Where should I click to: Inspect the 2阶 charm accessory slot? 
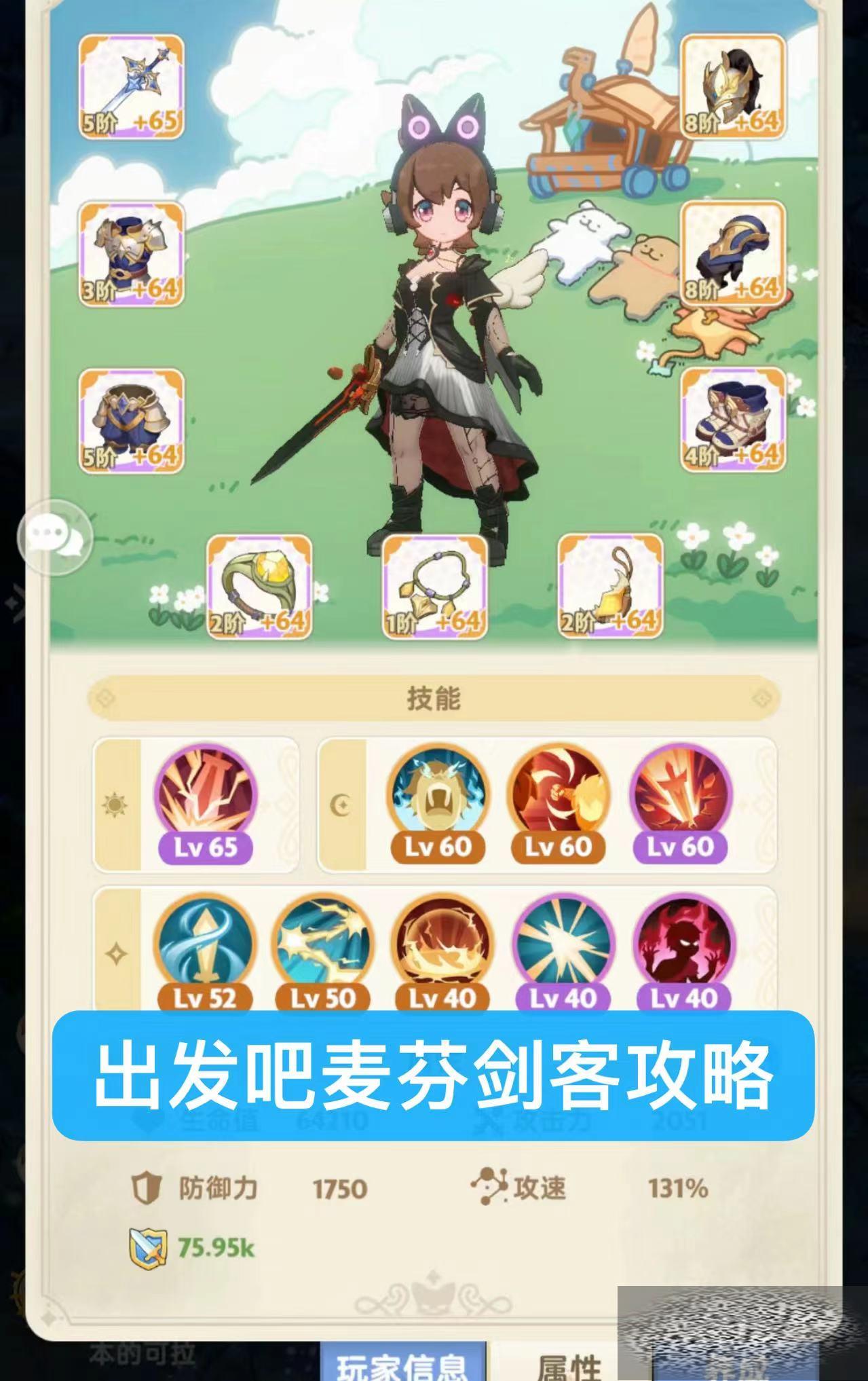tap(611, 587)
